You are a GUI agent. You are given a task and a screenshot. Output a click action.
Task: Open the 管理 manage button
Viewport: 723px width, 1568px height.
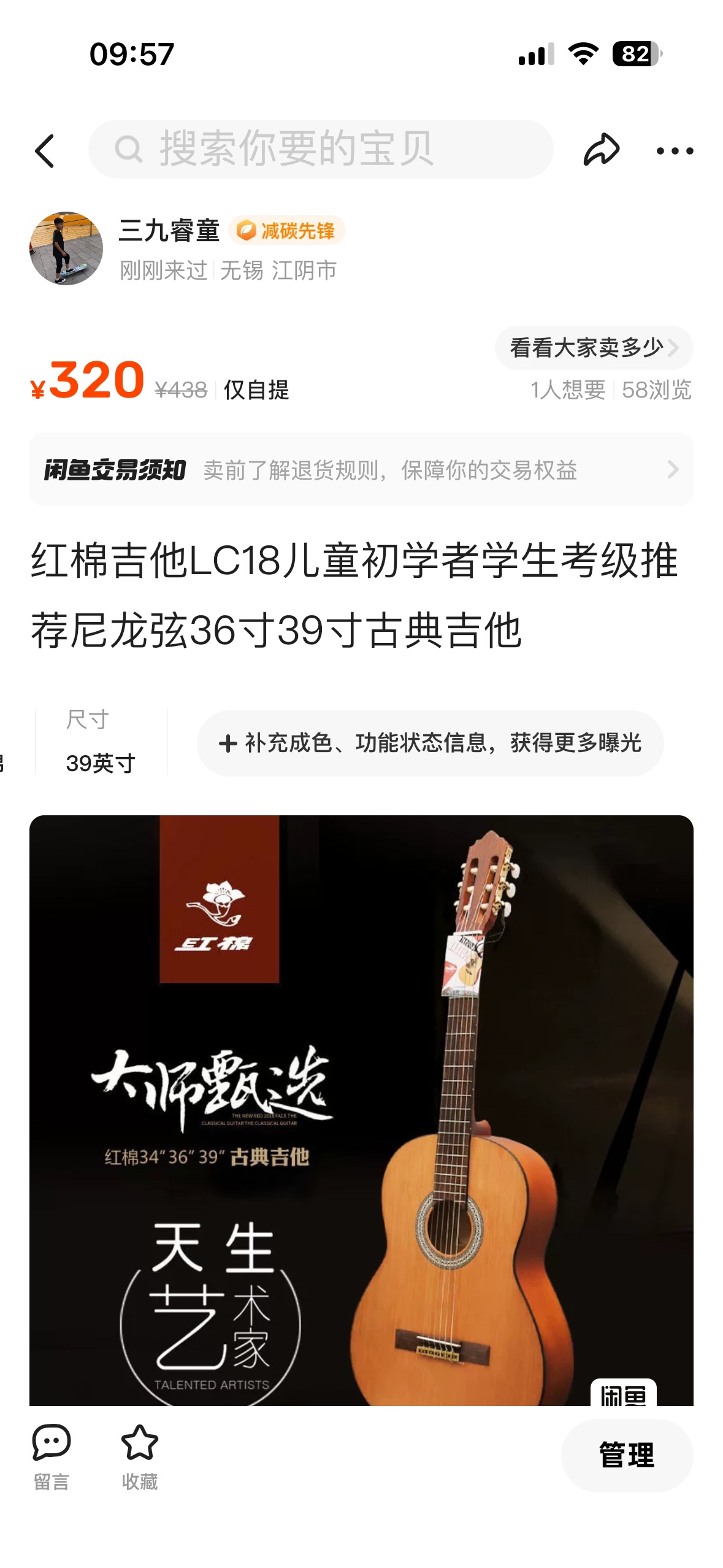point(626,1455)
